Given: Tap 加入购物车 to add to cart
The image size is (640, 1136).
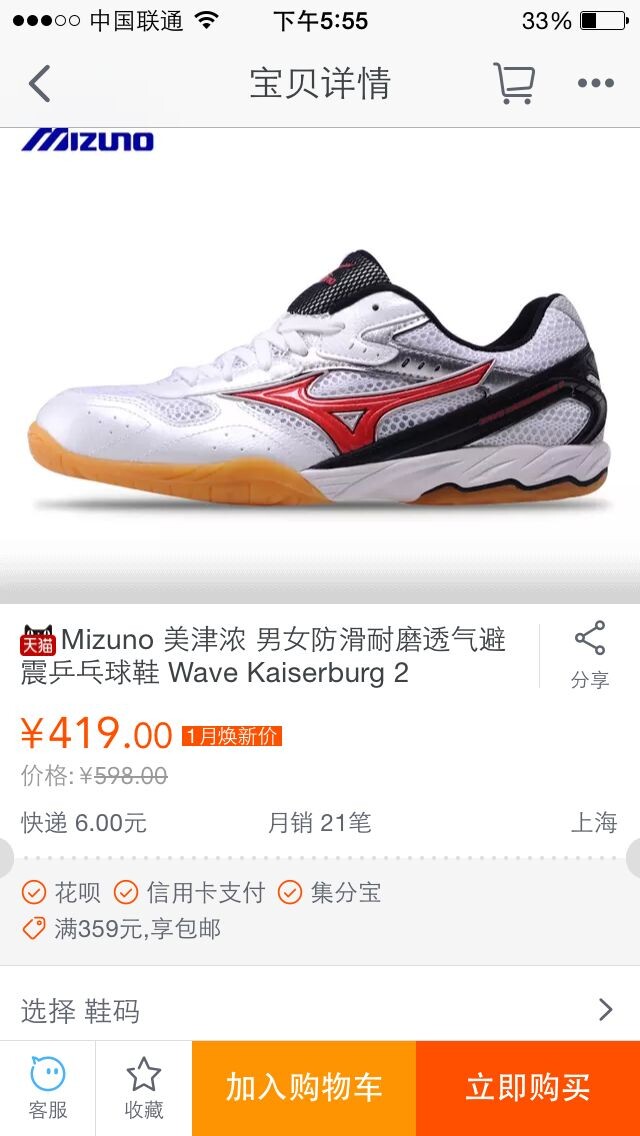Looking at the screenshot, I should (x=304, y=1088).
